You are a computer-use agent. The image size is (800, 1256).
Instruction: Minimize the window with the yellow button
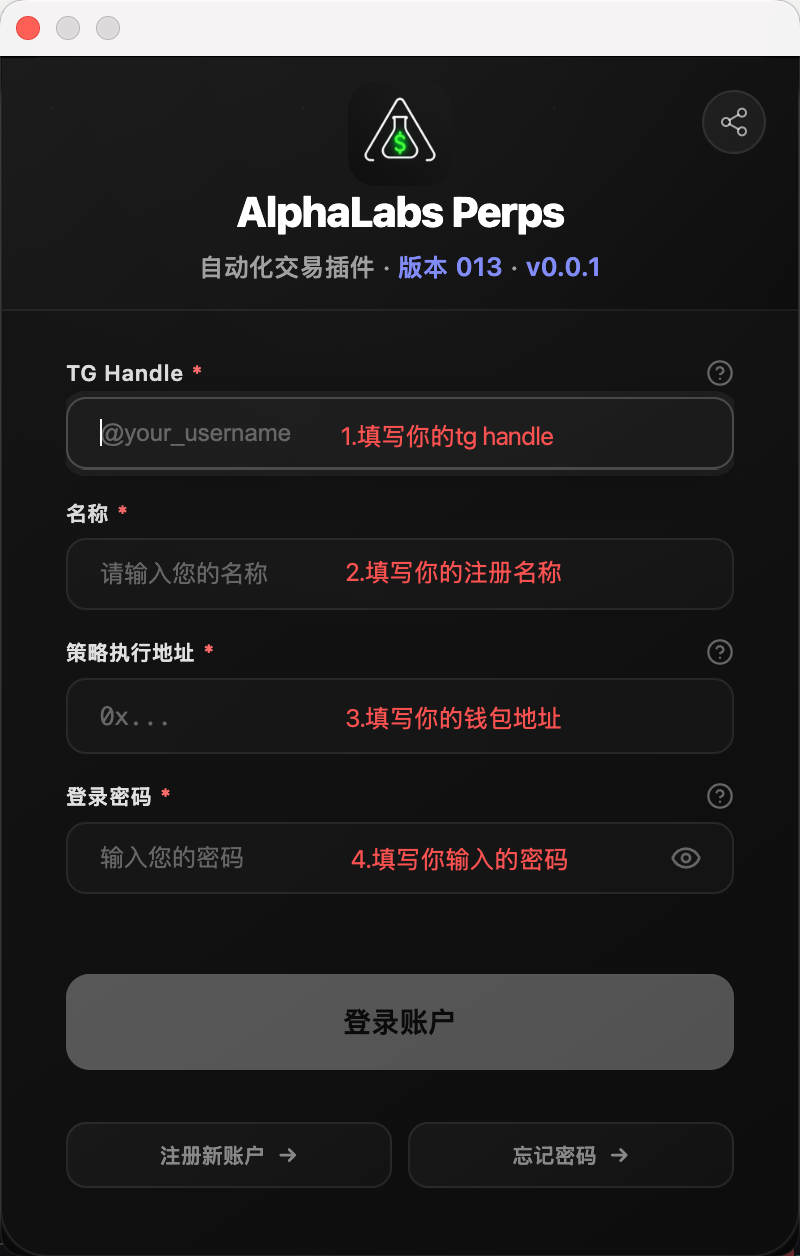[x=68, y=28]
